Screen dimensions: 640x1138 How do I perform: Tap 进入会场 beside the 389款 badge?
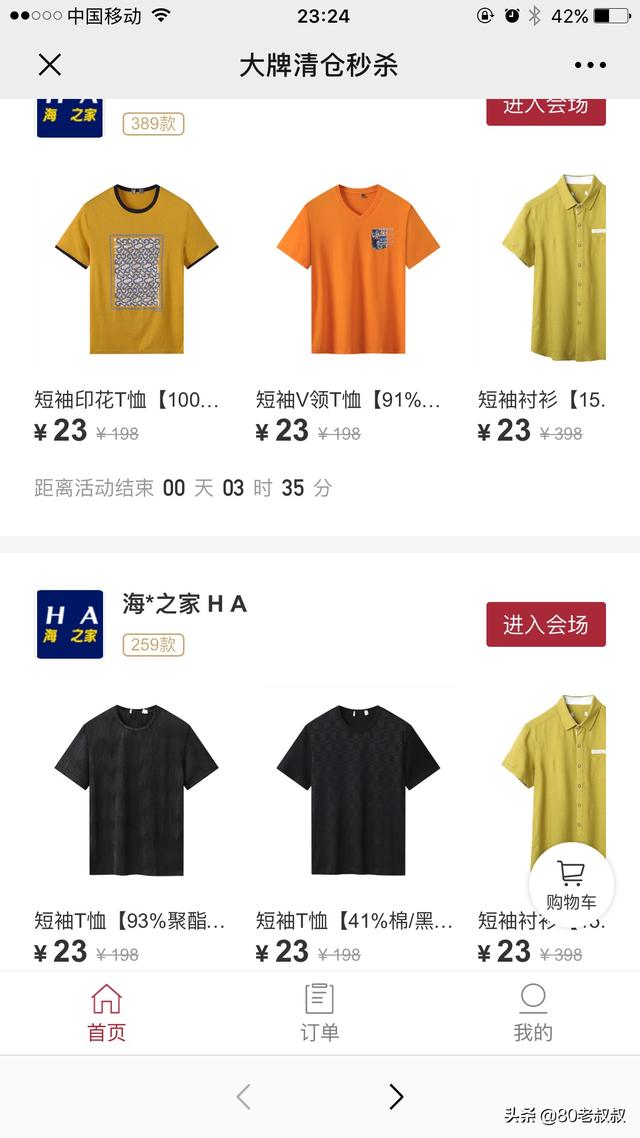pyautogui.click(x=546, y=107)
